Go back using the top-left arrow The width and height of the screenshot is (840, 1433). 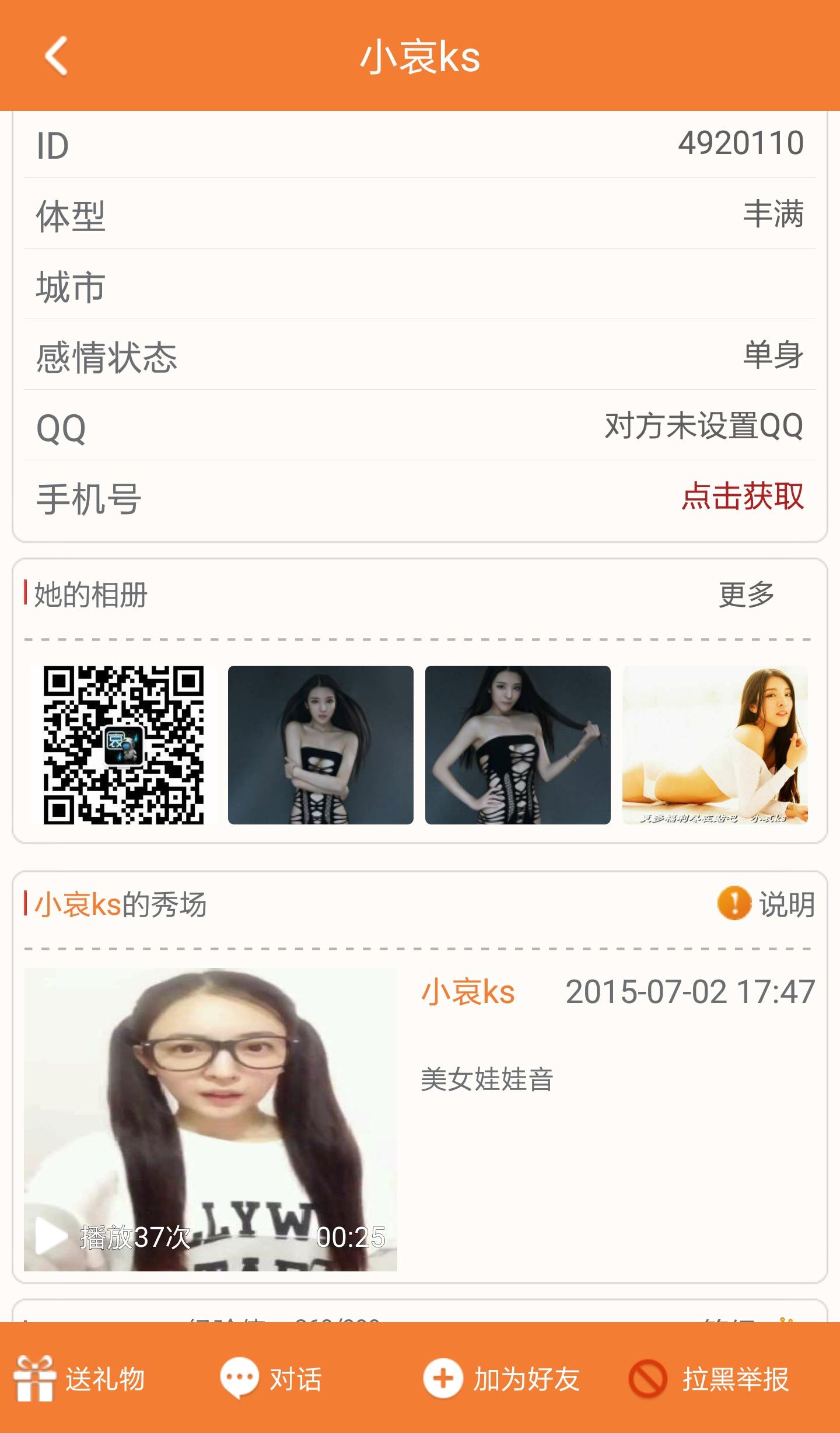coord(57,56)
